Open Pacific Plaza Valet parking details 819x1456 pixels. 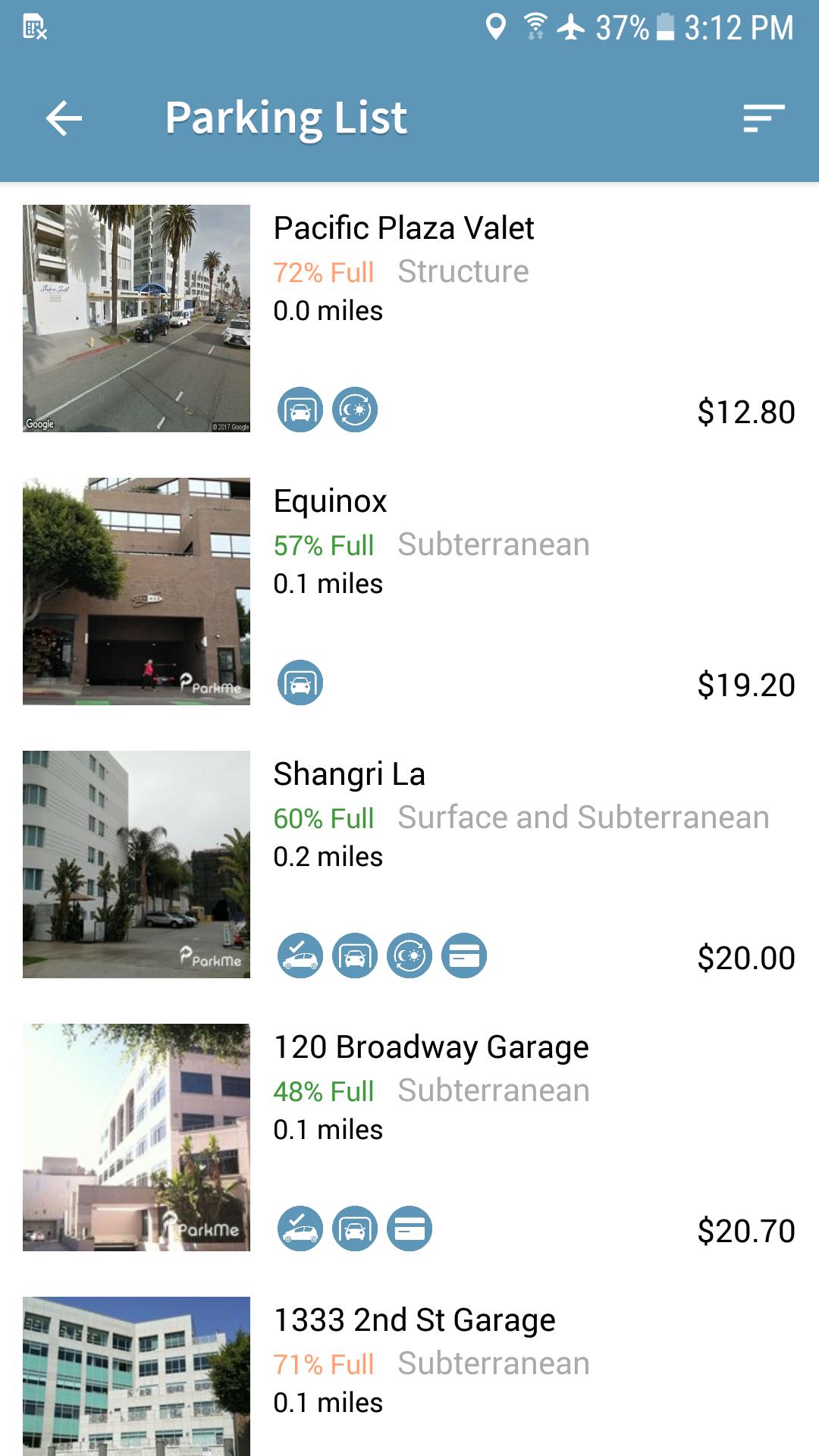tap(403, 228)
